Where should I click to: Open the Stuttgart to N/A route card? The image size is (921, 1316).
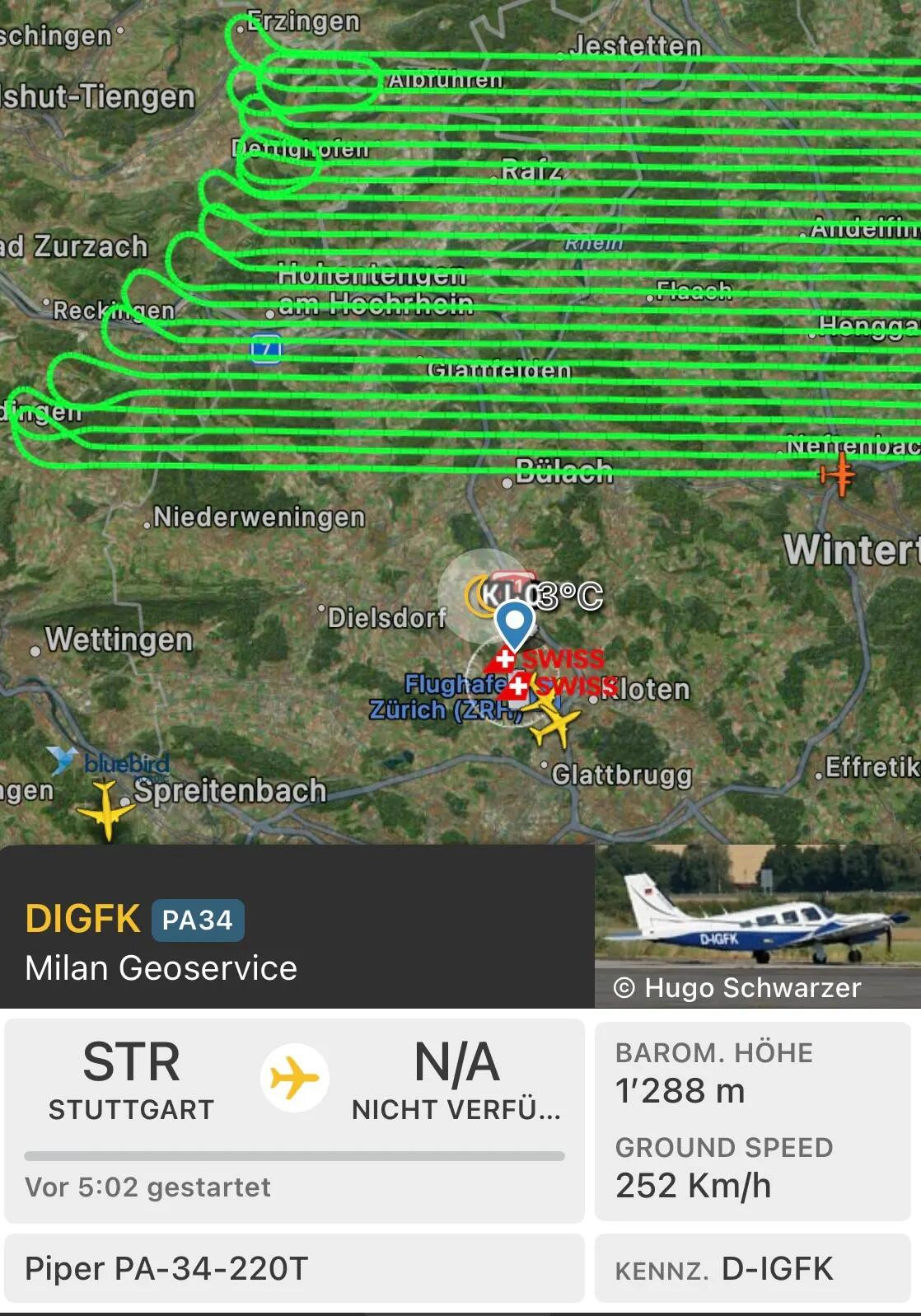(294, 1119)
